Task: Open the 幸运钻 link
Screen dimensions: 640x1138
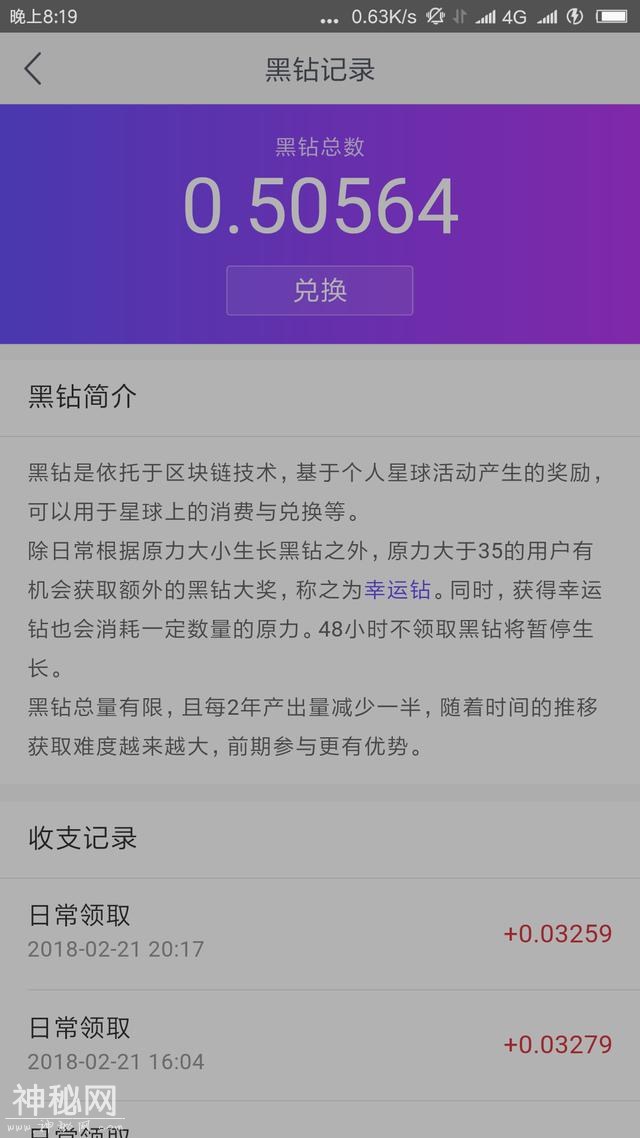Action: coord(397,590)
